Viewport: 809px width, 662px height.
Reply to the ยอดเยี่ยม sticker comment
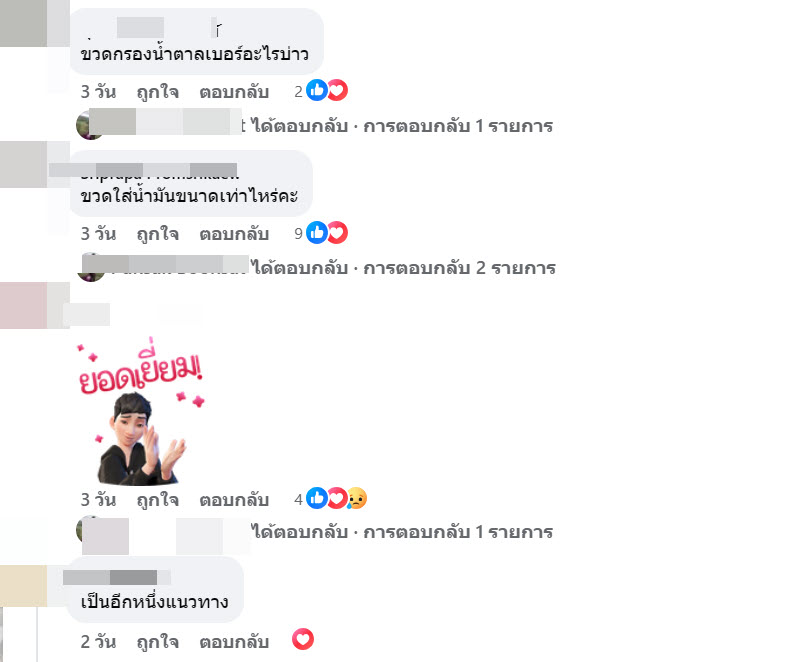coord(234,499)
